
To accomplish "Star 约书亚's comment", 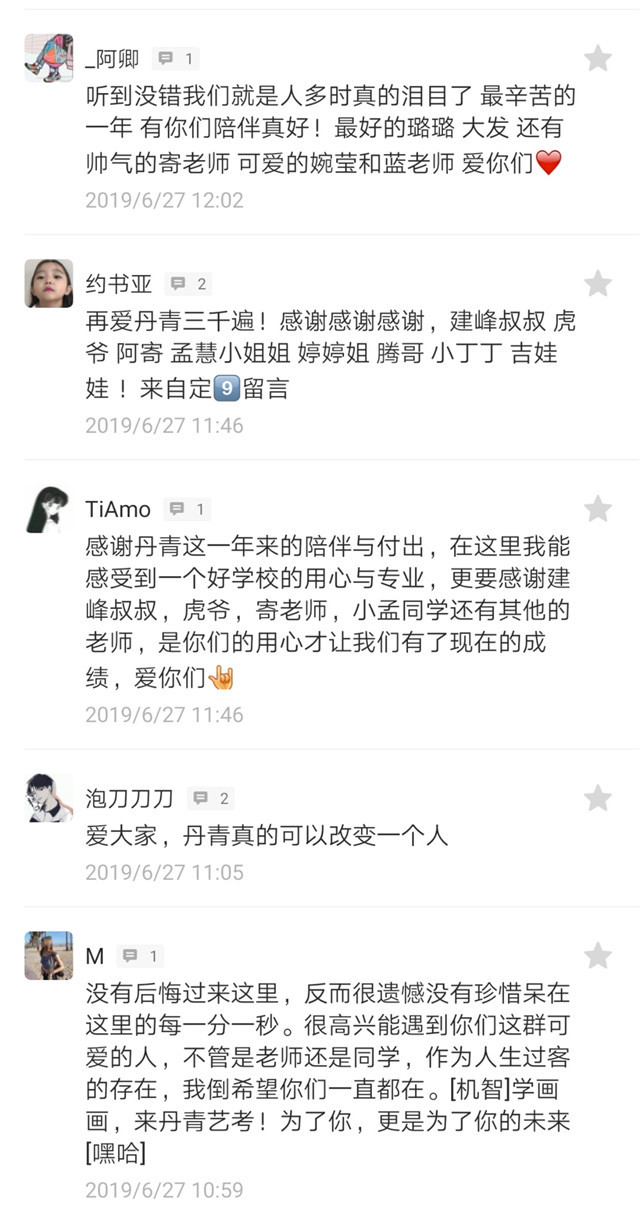I will click(x=597, y=284).
